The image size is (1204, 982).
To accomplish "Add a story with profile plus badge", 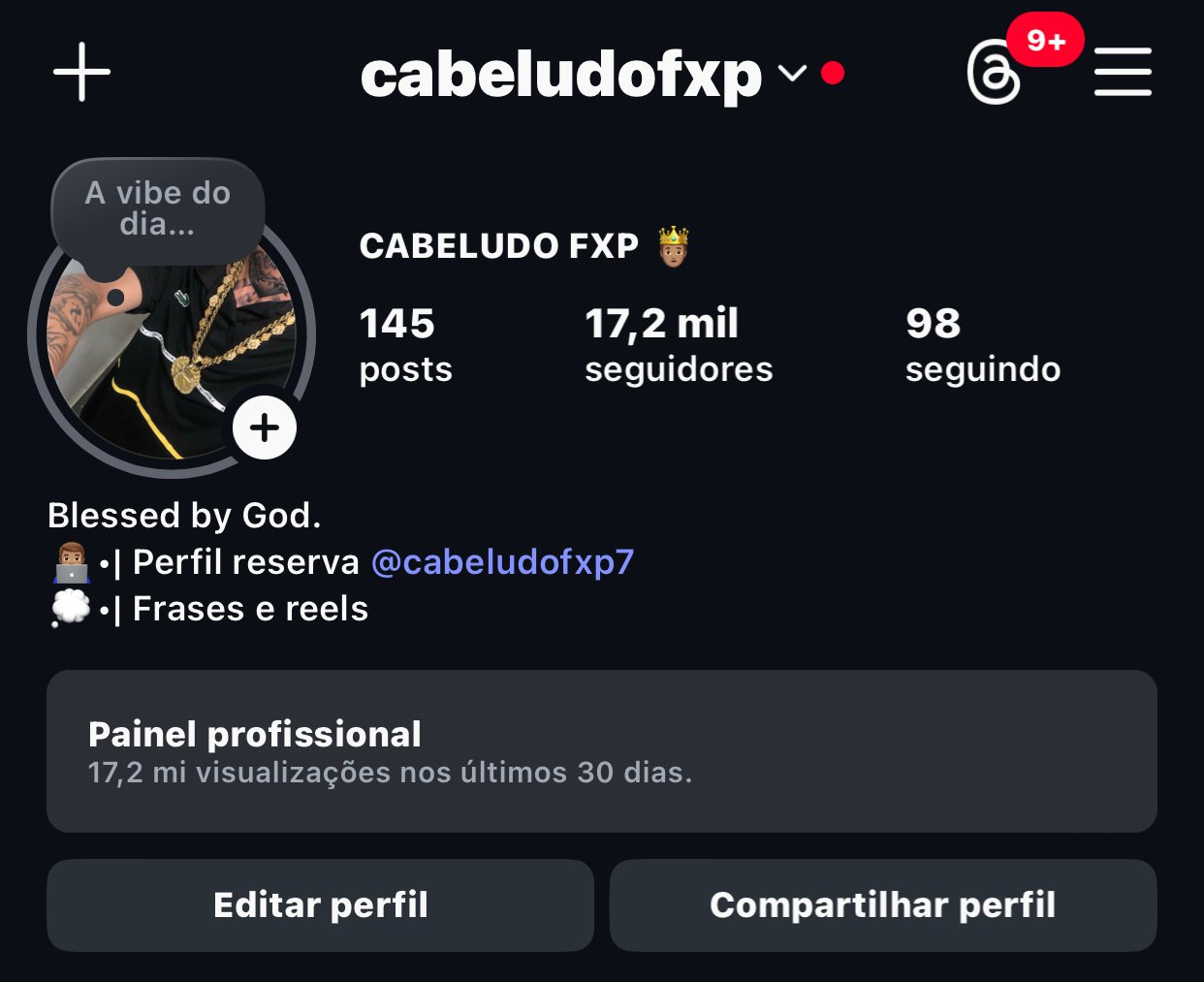I will pos(265,428).
